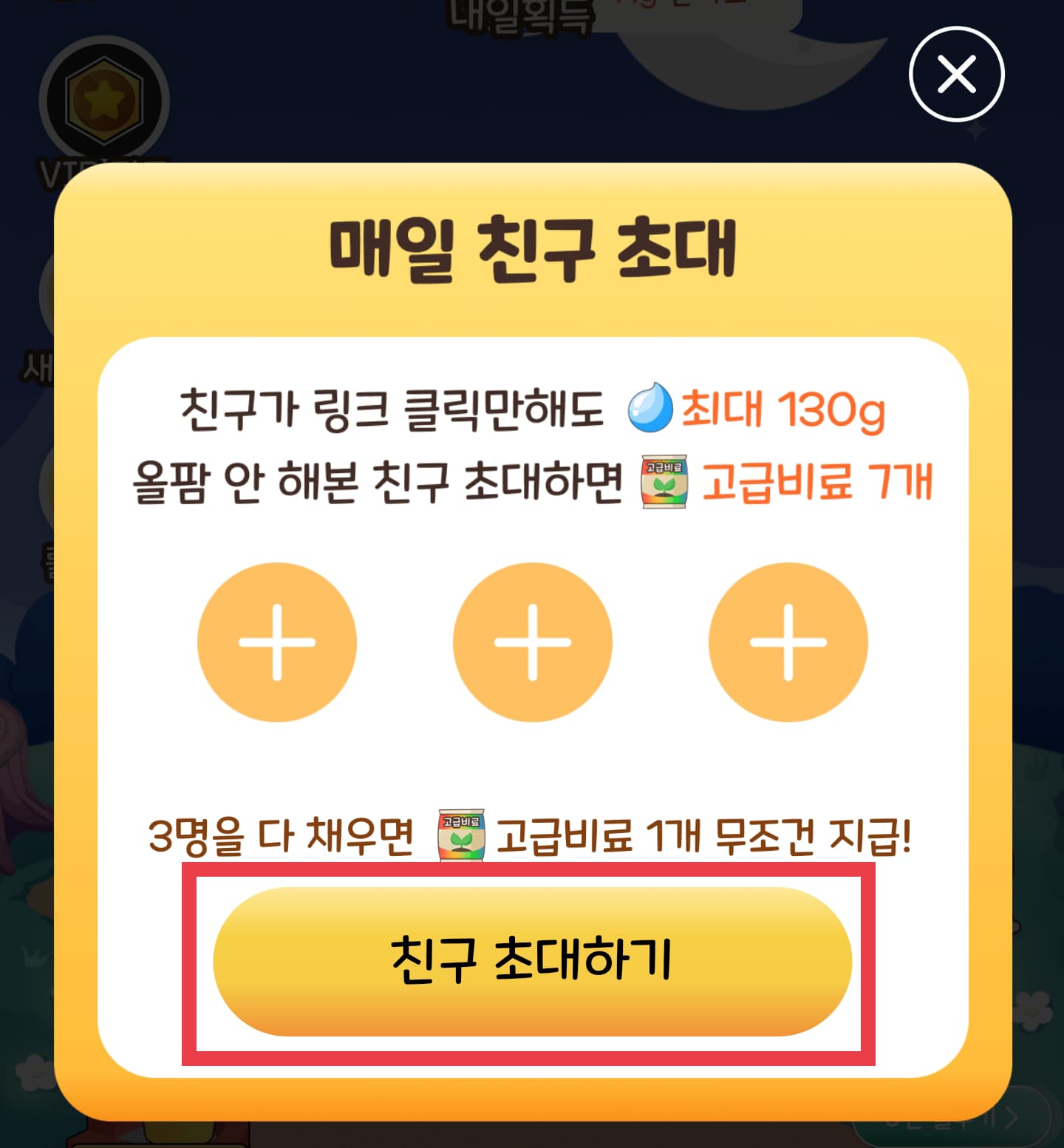
Task: Tap the rightmost invite slot plus icon
Action: click(x=788, y=642)
